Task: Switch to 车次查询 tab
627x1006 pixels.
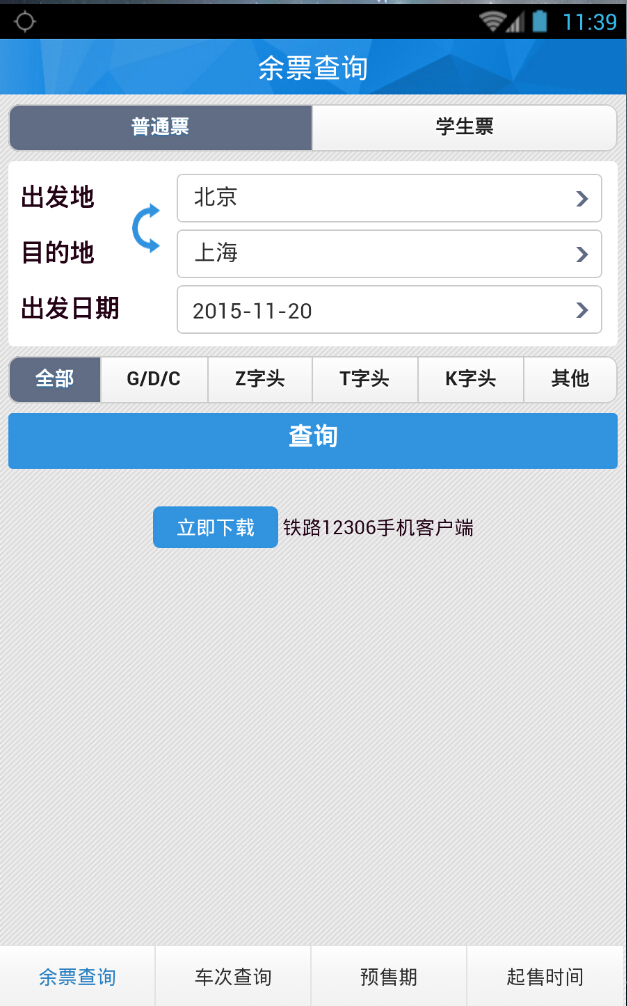Action: pos(233,976)
